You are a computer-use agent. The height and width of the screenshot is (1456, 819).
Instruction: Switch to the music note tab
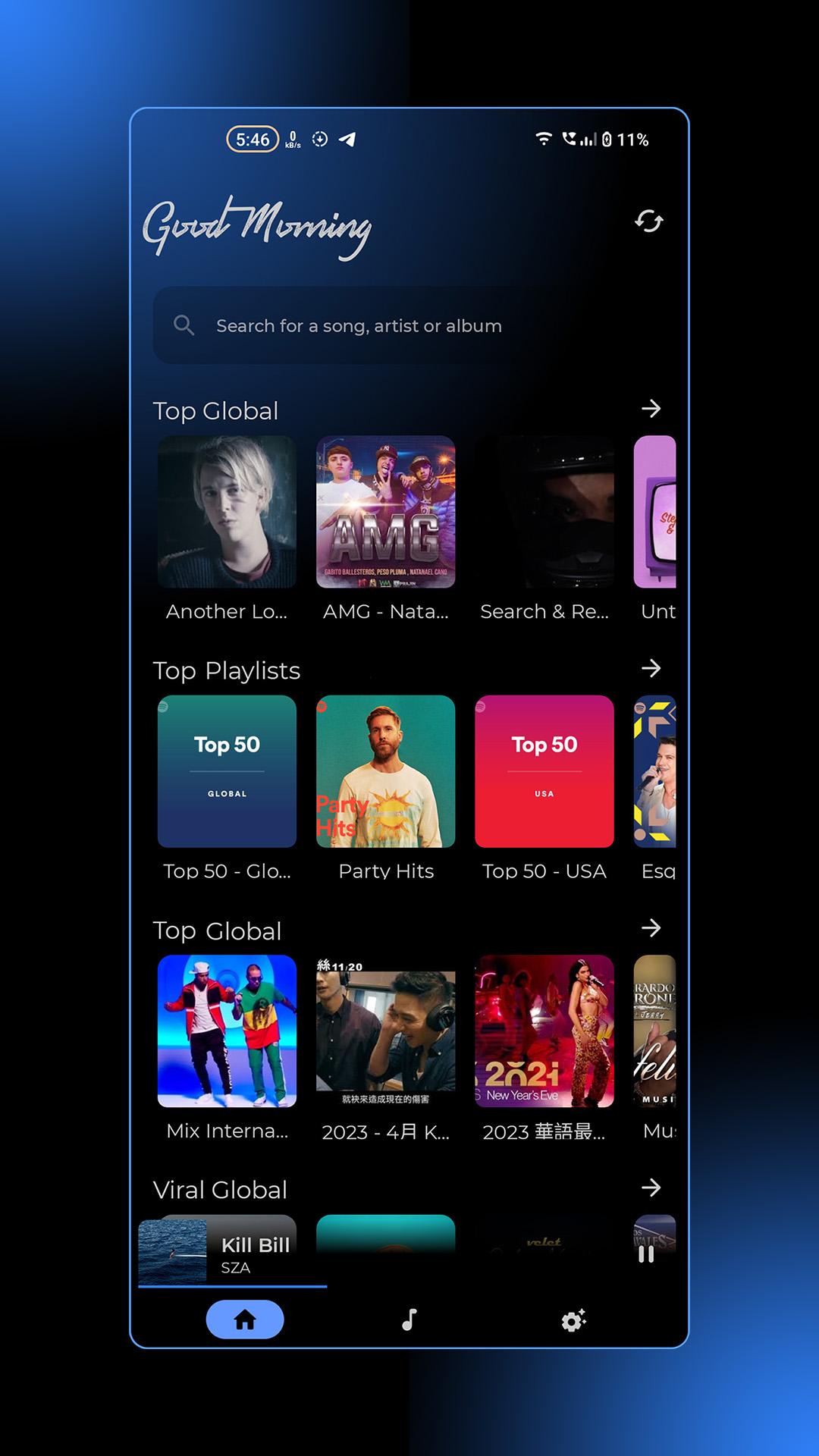pos(409,1320)
